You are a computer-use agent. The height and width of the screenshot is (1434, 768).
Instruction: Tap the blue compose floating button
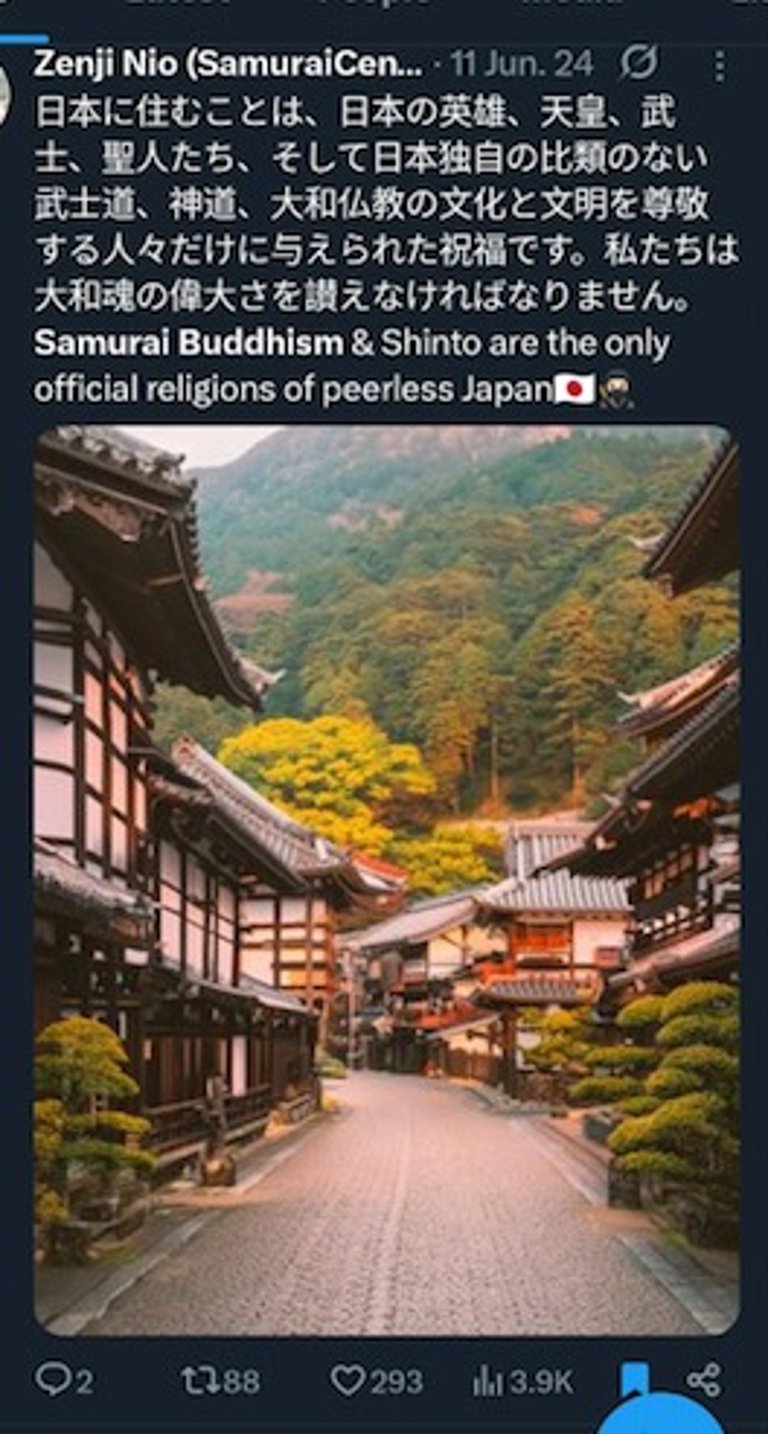click(x=660, y=1416)
